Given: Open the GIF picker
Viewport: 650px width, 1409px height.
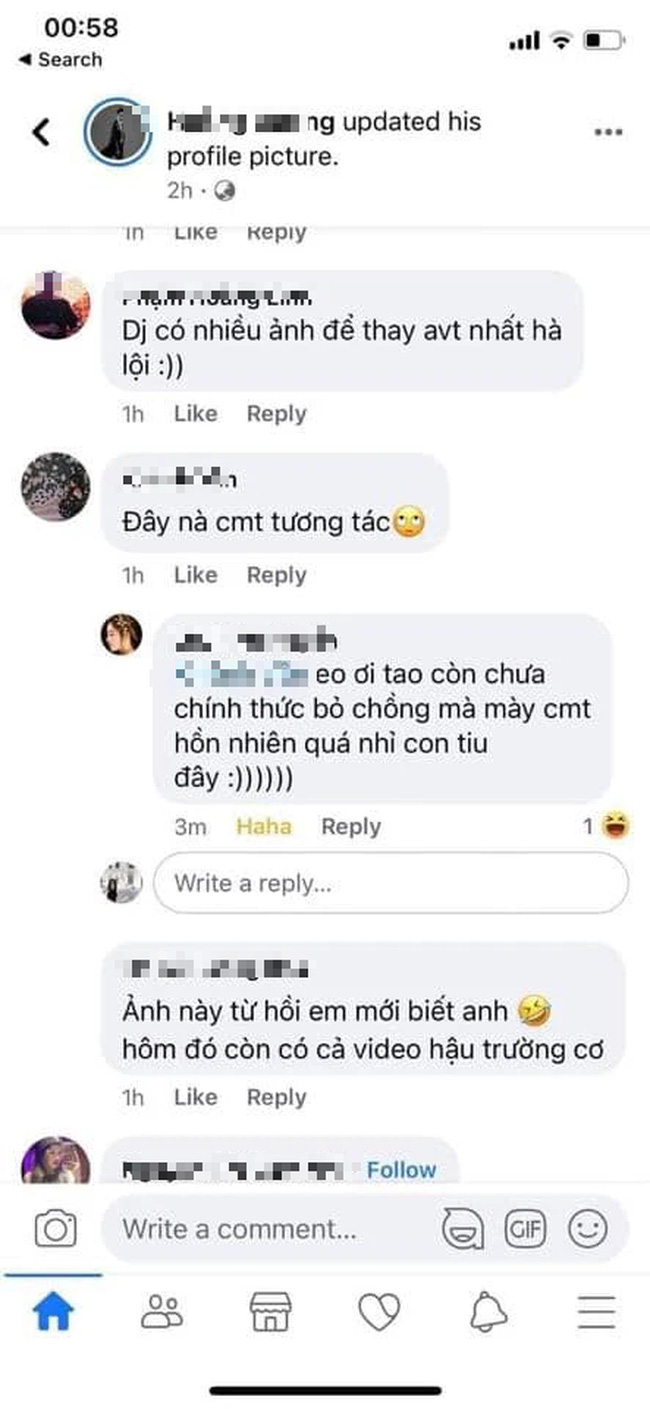Looking at the screenshot, I should (525, 1229).
